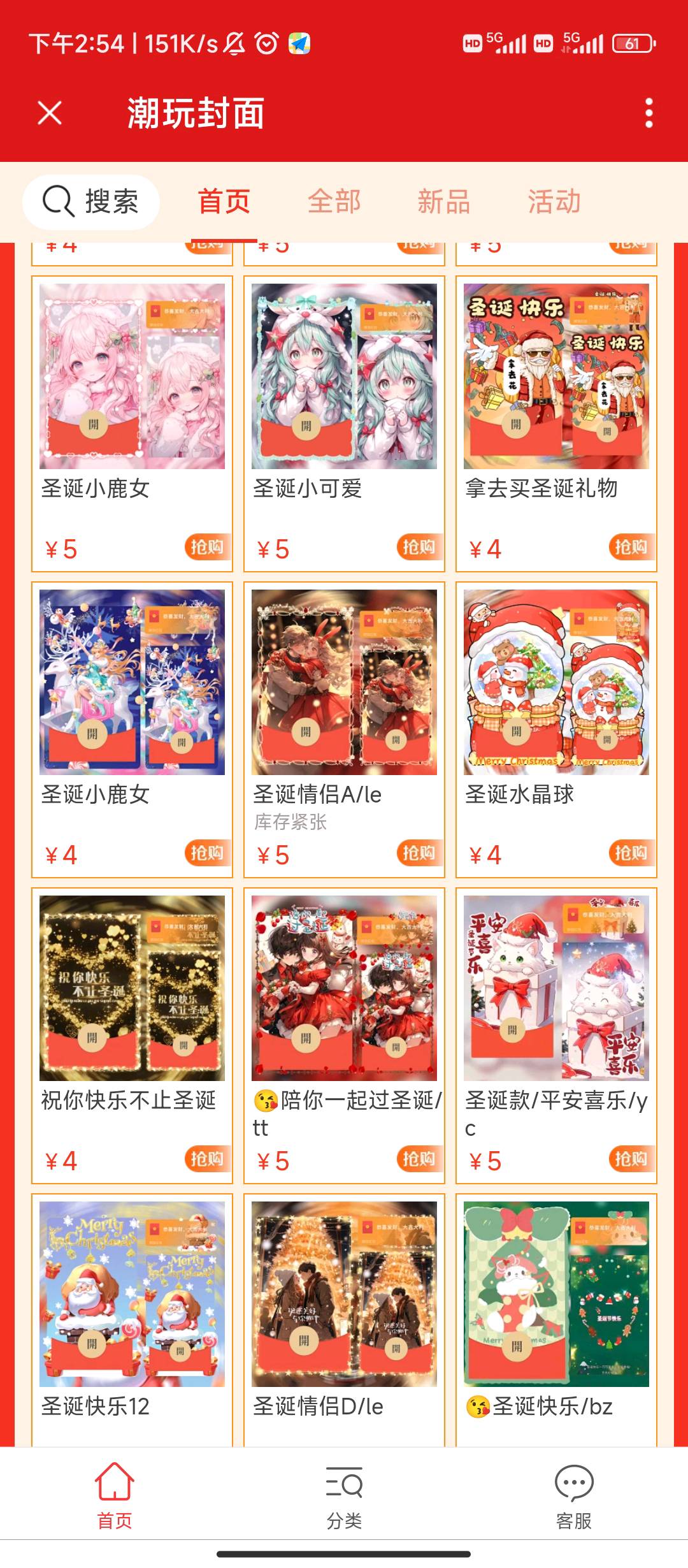Screen dimensions: 688x1568
Task: Switch to the 全部 tab
Action: 334,202
